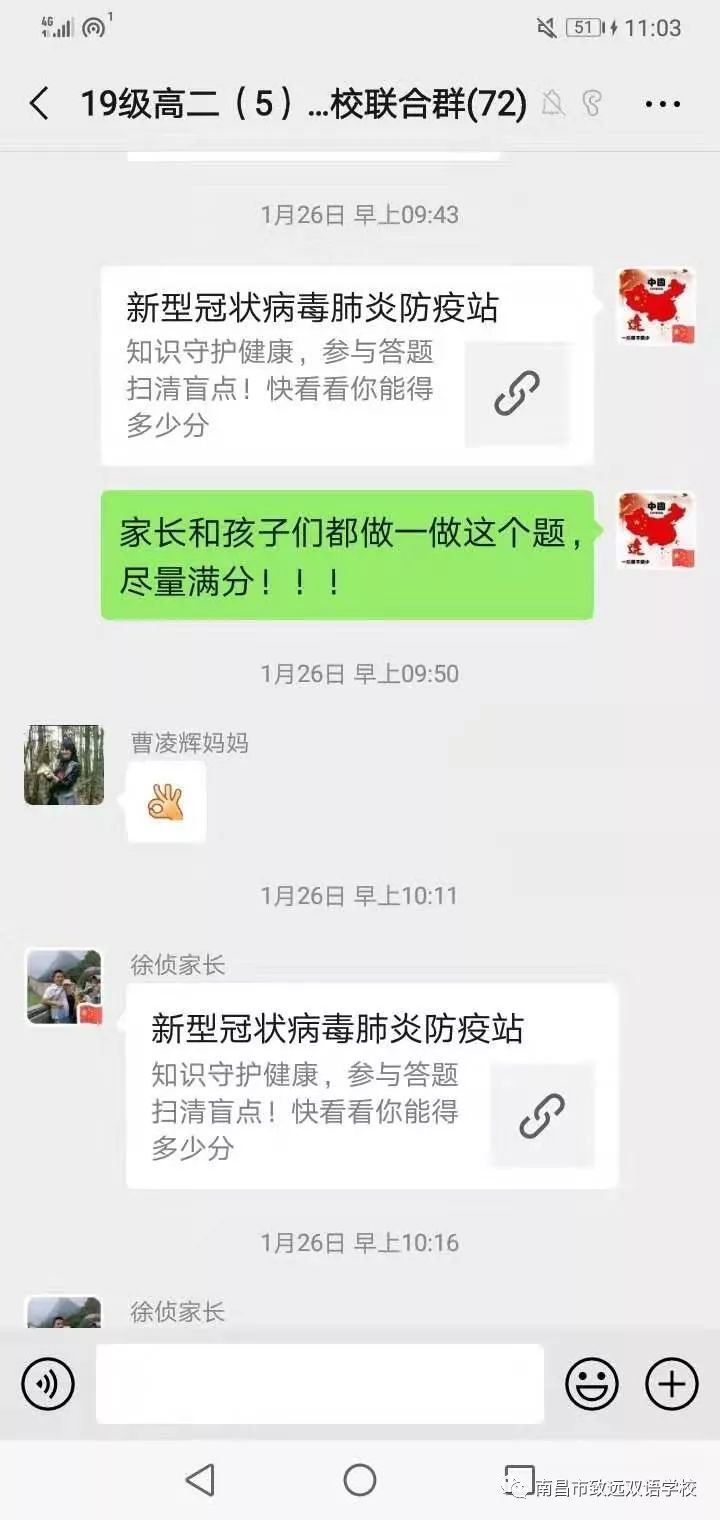Screen dimensions: 720x1520
Task: Focus the message text field
Action: (320, 1384)
